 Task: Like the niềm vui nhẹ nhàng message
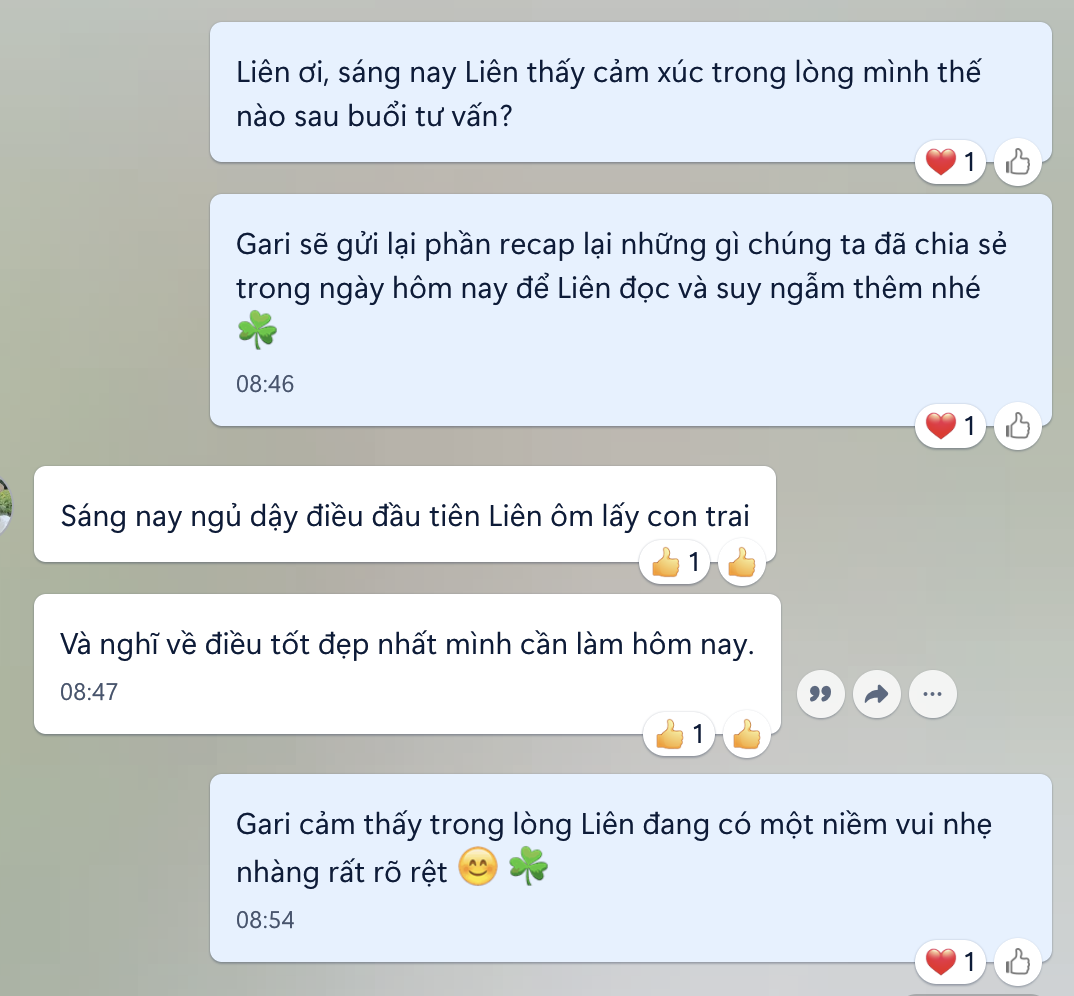tap(1018, 963)
